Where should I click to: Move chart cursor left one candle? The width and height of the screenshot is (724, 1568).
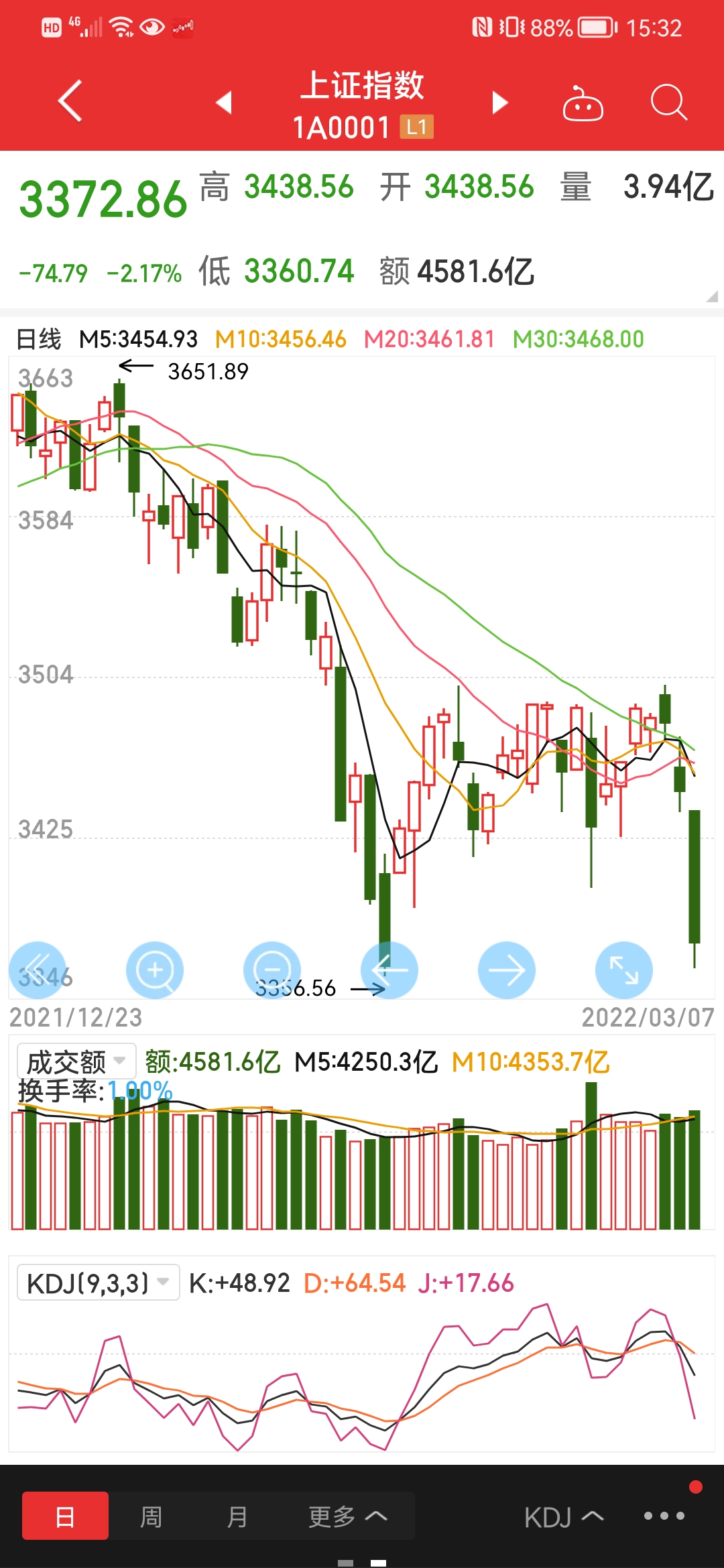pos(389,970)
